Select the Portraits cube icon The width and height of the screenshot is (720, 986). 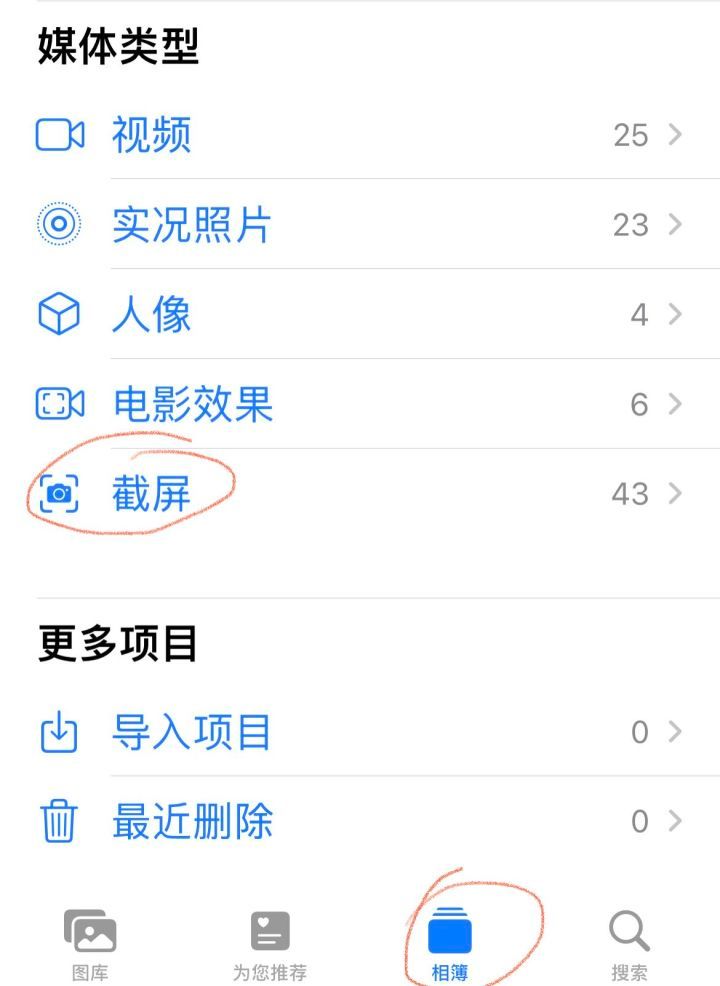[x=60, y=314]
